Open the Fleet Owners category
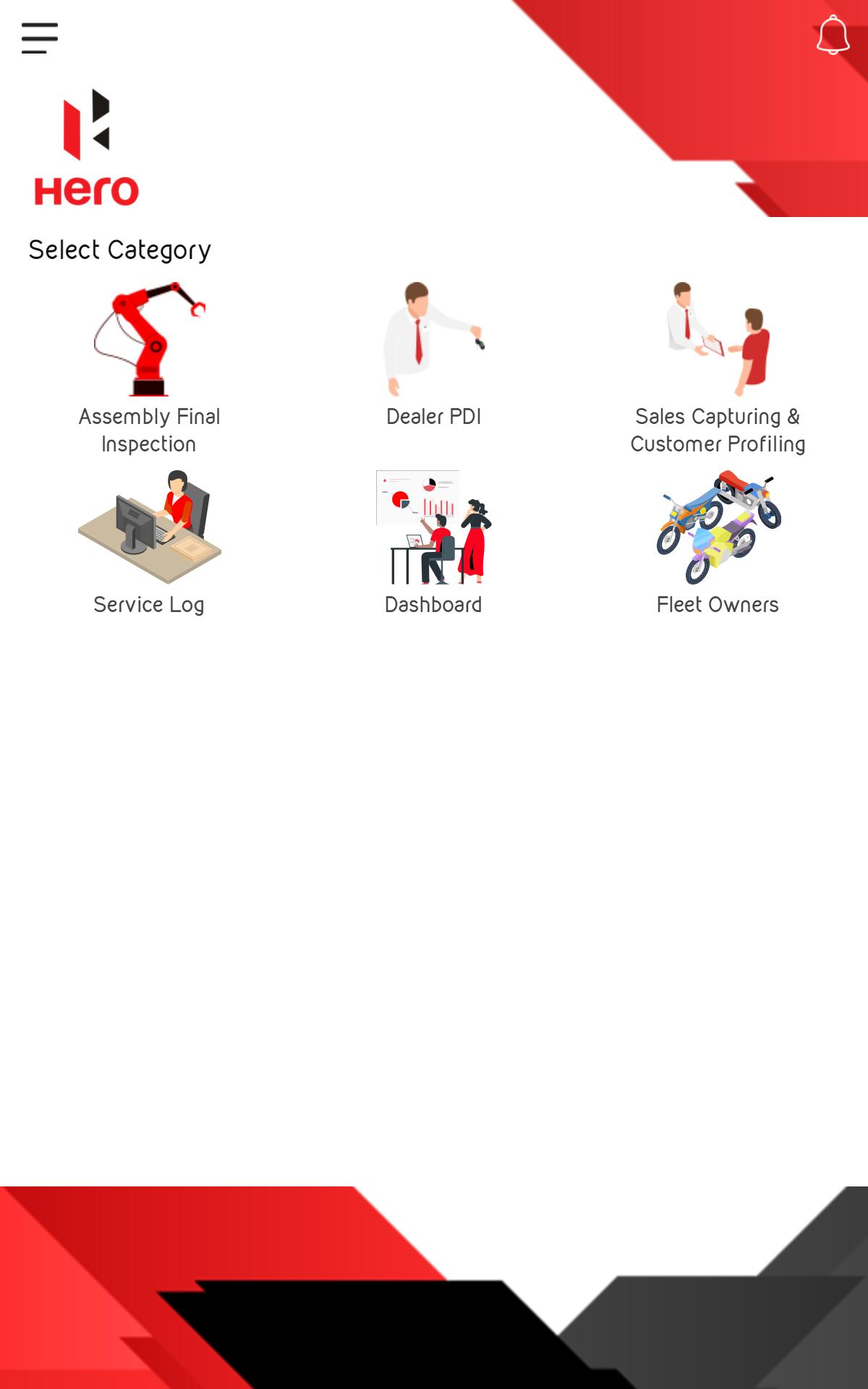 [x=718, y=543]
